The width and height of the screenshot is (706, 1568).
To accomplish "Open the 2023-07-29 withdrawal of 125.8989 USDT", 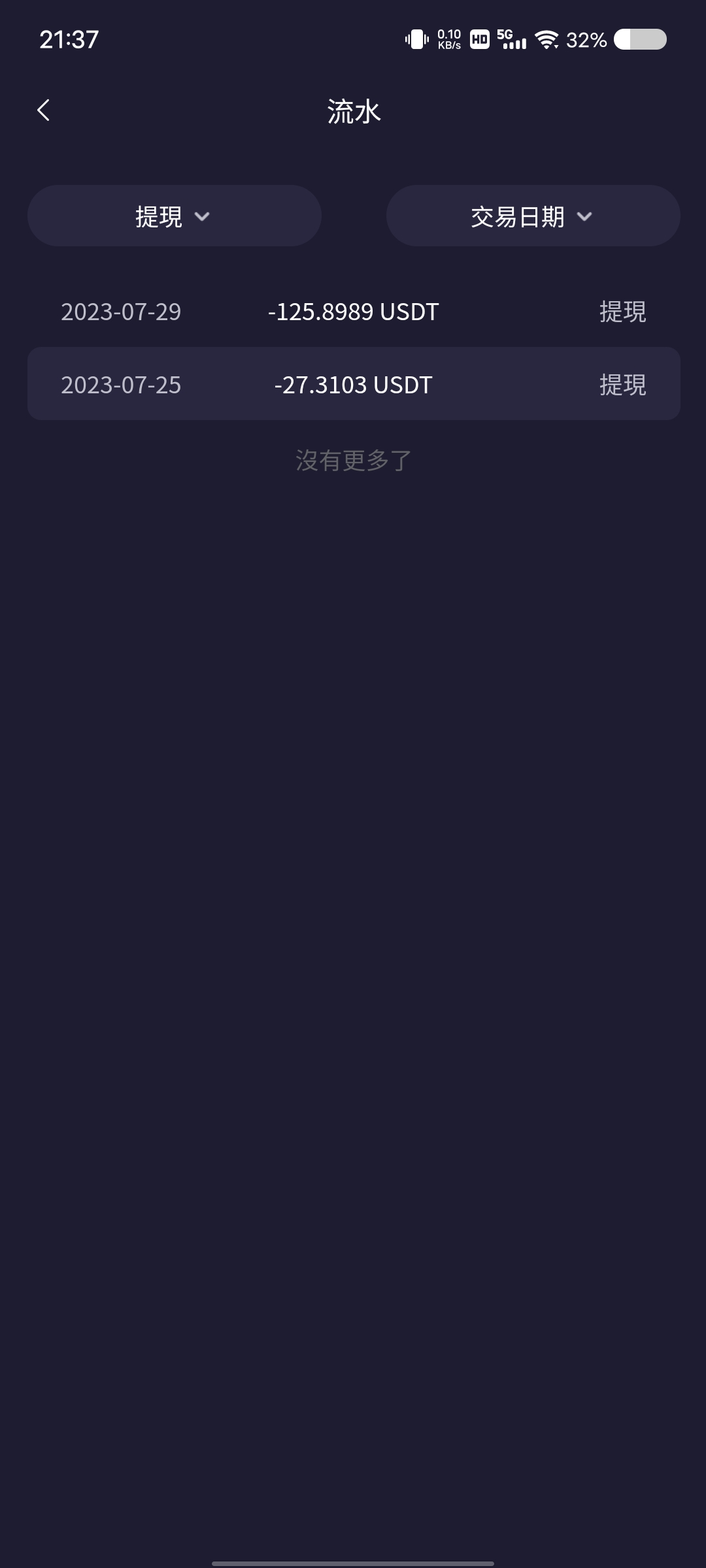I will (x=354, y=312).
